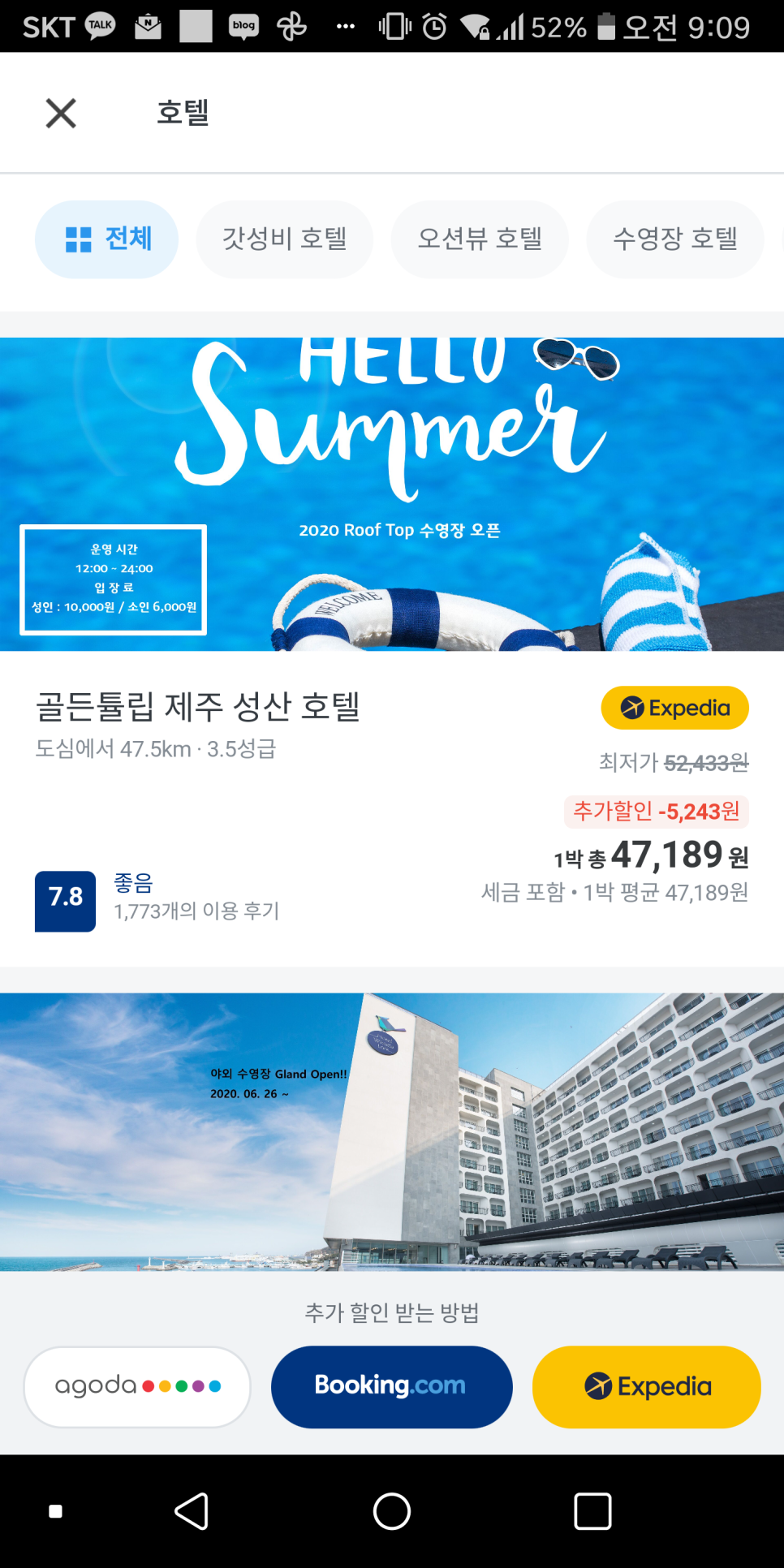Switch to 오션뷰 호텔 category
This screenshot has width=784, height=1568.
(480, 239)
